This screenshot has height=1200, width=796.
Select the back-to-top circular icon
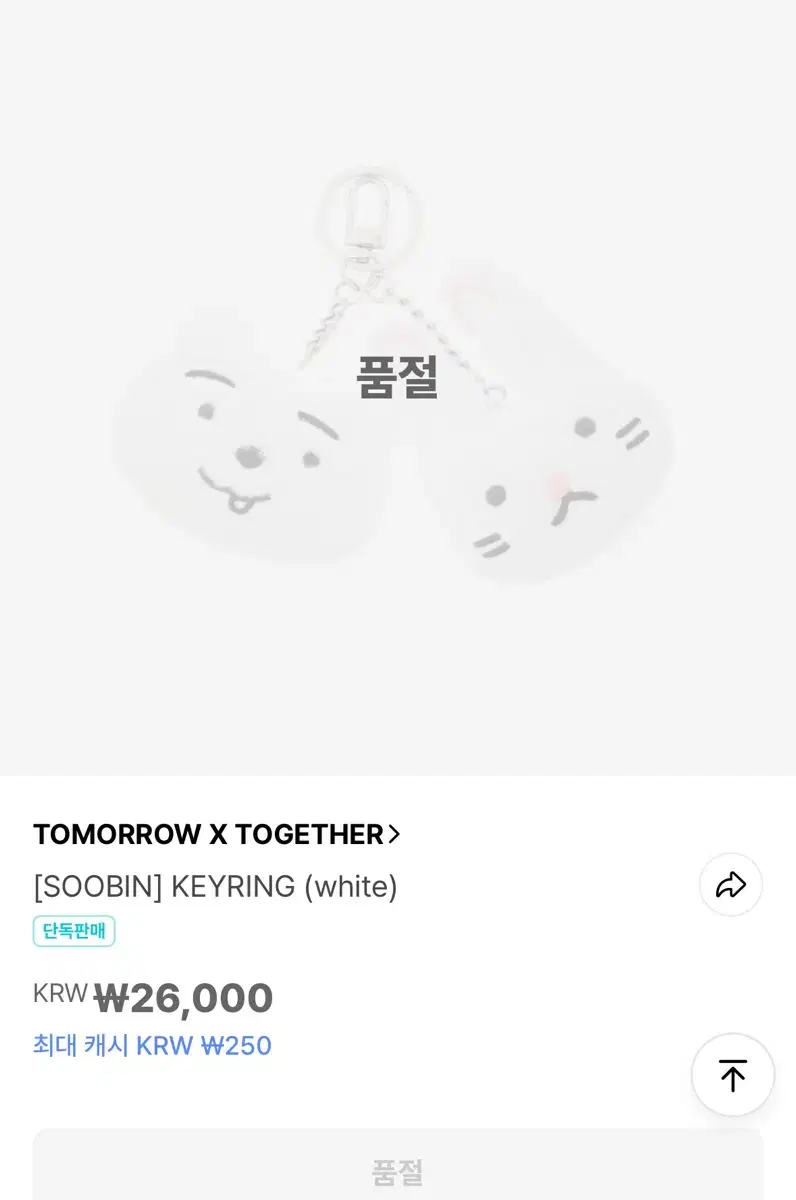[x=733, y=1075]
